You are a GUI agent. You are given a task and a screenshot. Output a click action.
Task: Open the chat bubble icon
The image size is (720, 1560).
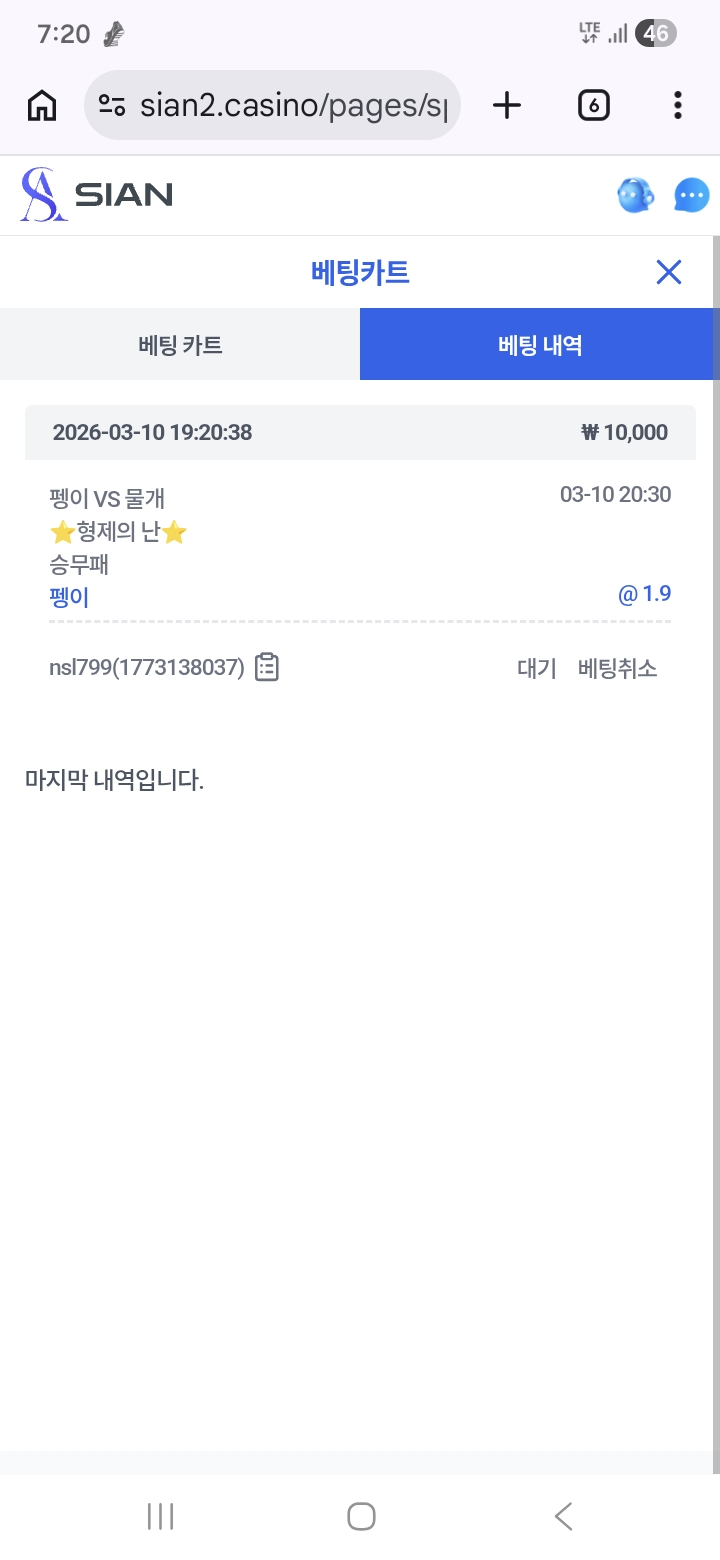pyautogui.click(x=692, y=195)
